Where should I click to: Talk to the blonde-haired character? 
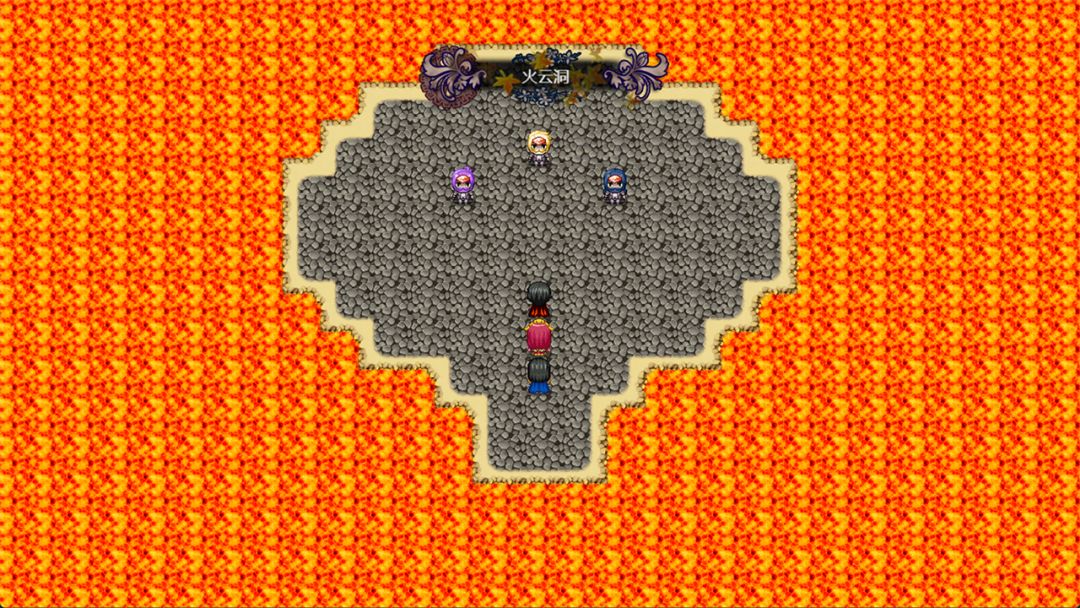point(539,148)
